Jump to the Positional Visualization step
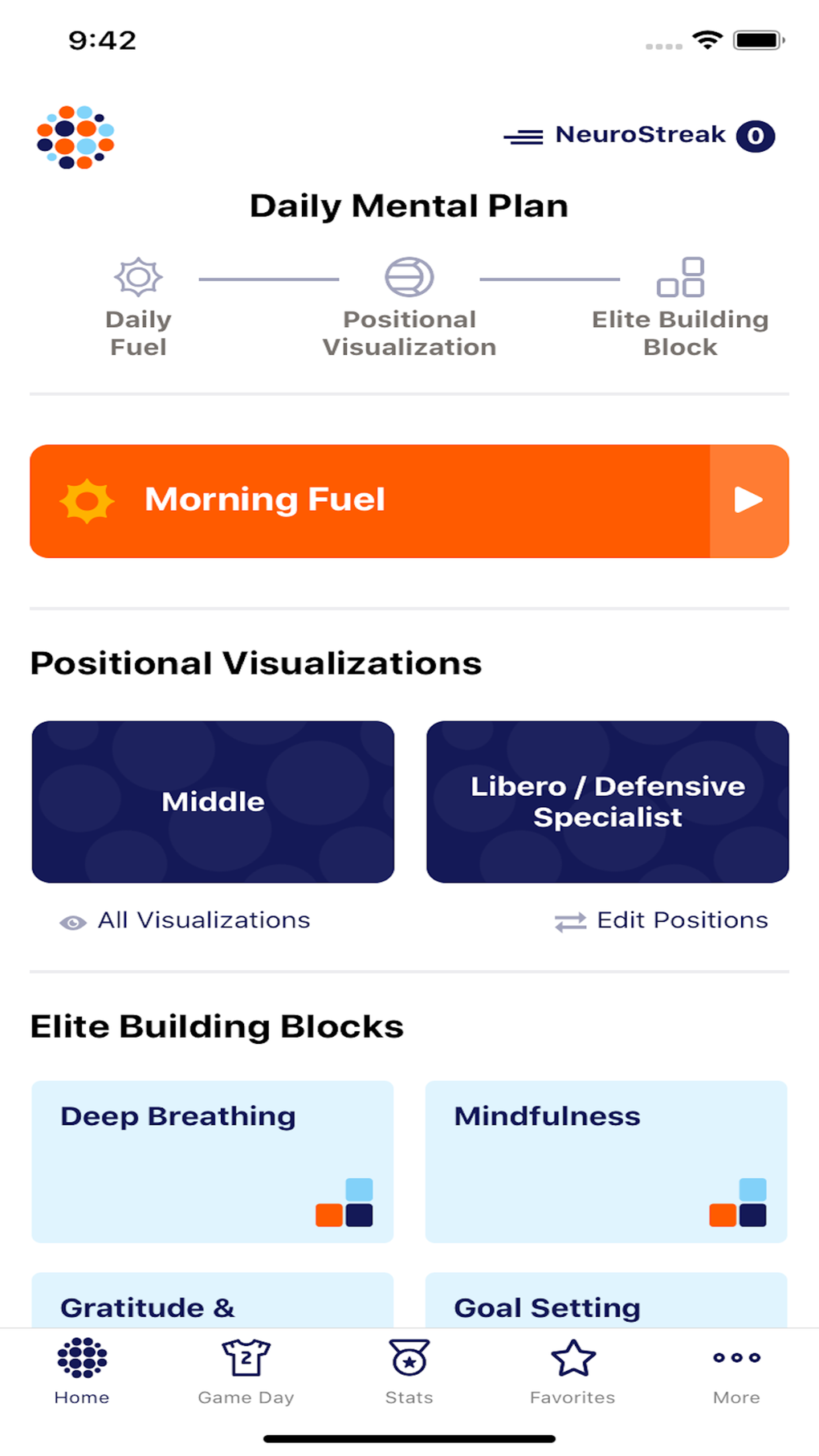 pyautogui.click(x=409, y=308)
